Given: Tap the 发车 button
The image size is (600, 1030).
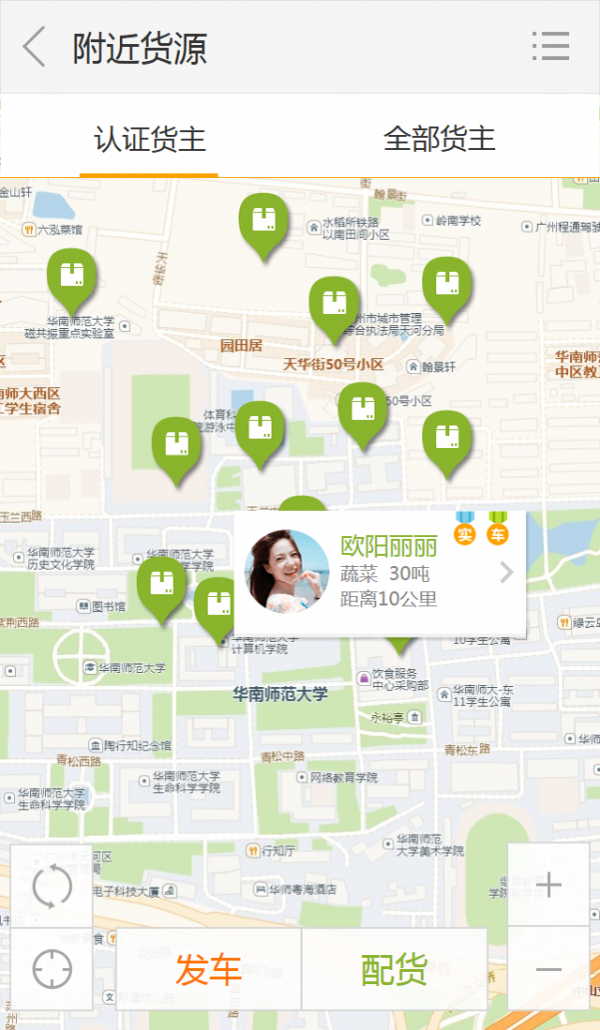Looking at the screenshot, I should tap(208, 969).
